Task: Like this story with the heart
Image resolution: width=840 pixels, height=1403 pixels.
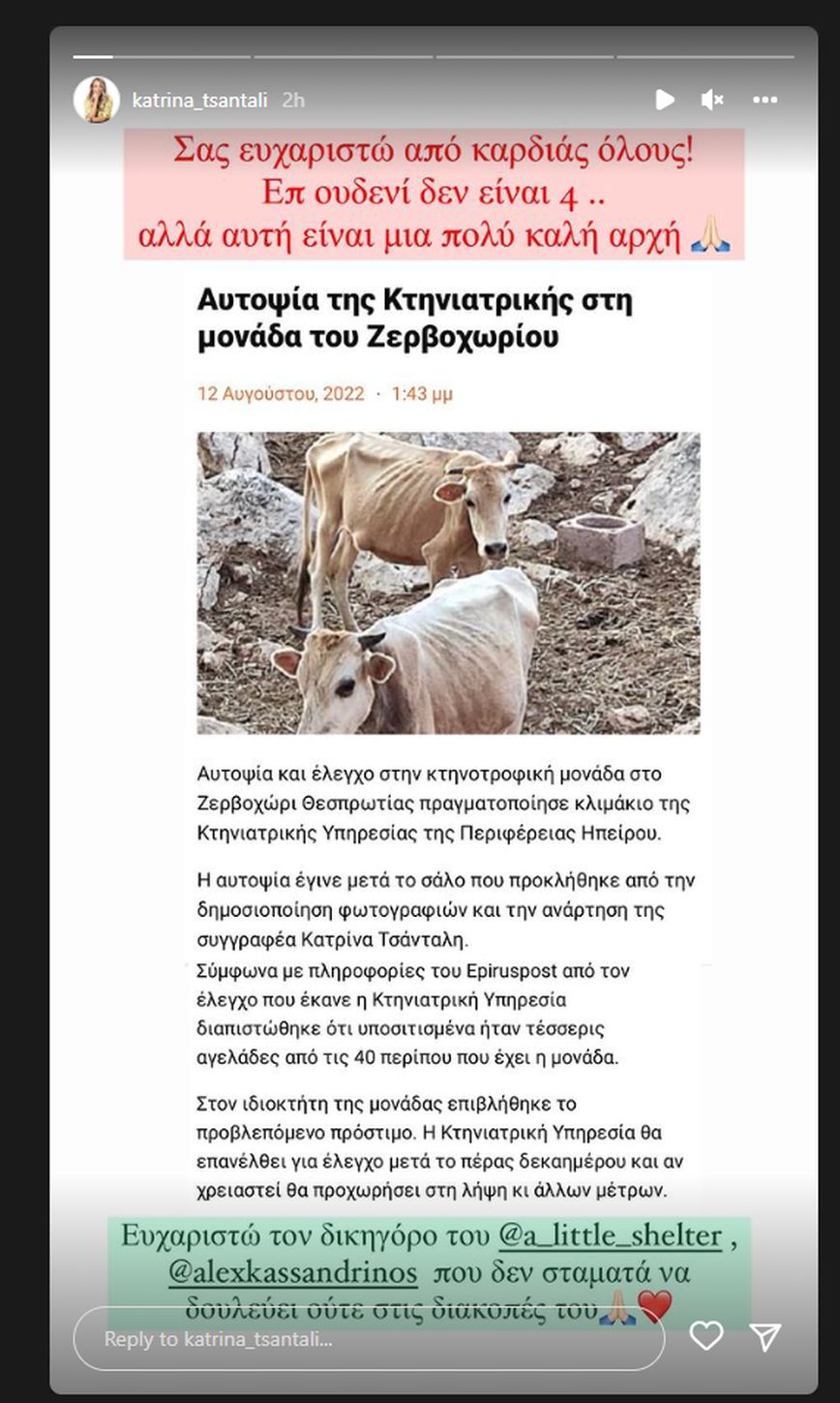Action: [705, 1336]
